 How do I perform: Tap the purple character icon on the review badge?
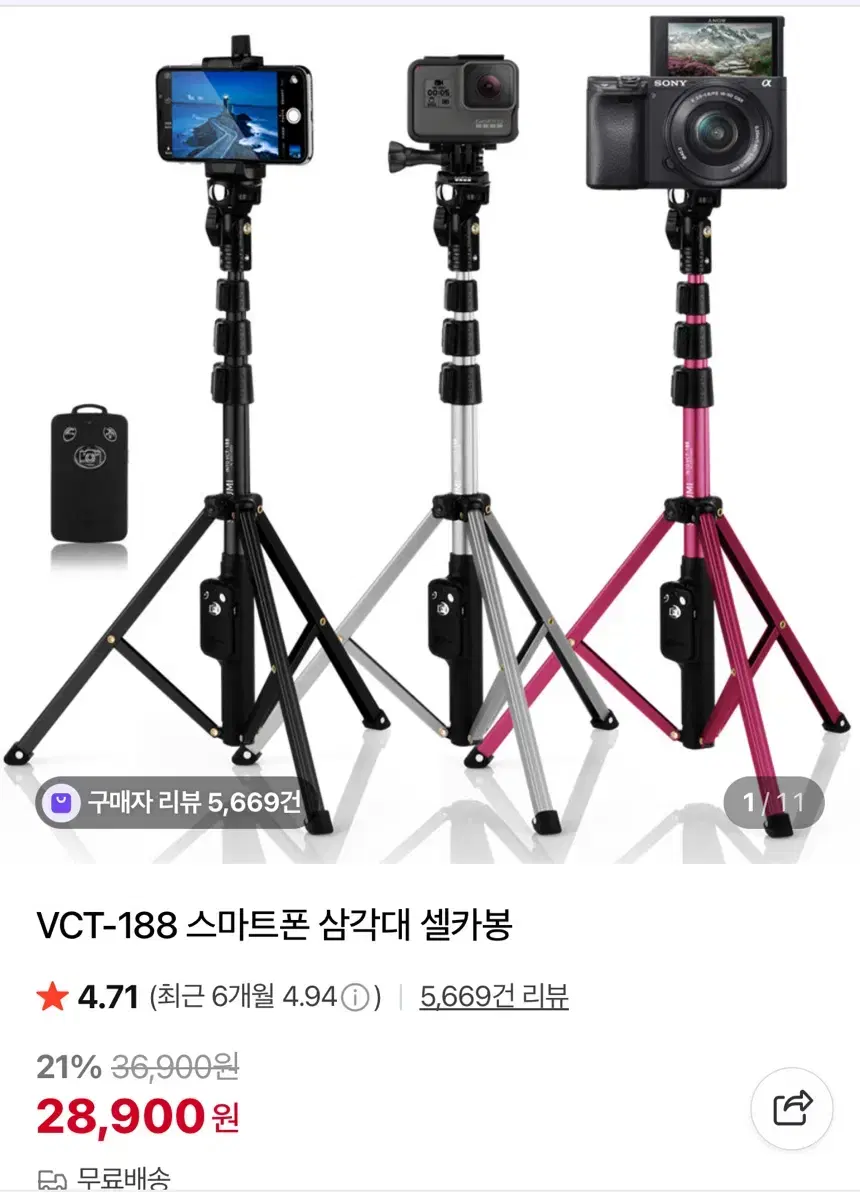62,801
